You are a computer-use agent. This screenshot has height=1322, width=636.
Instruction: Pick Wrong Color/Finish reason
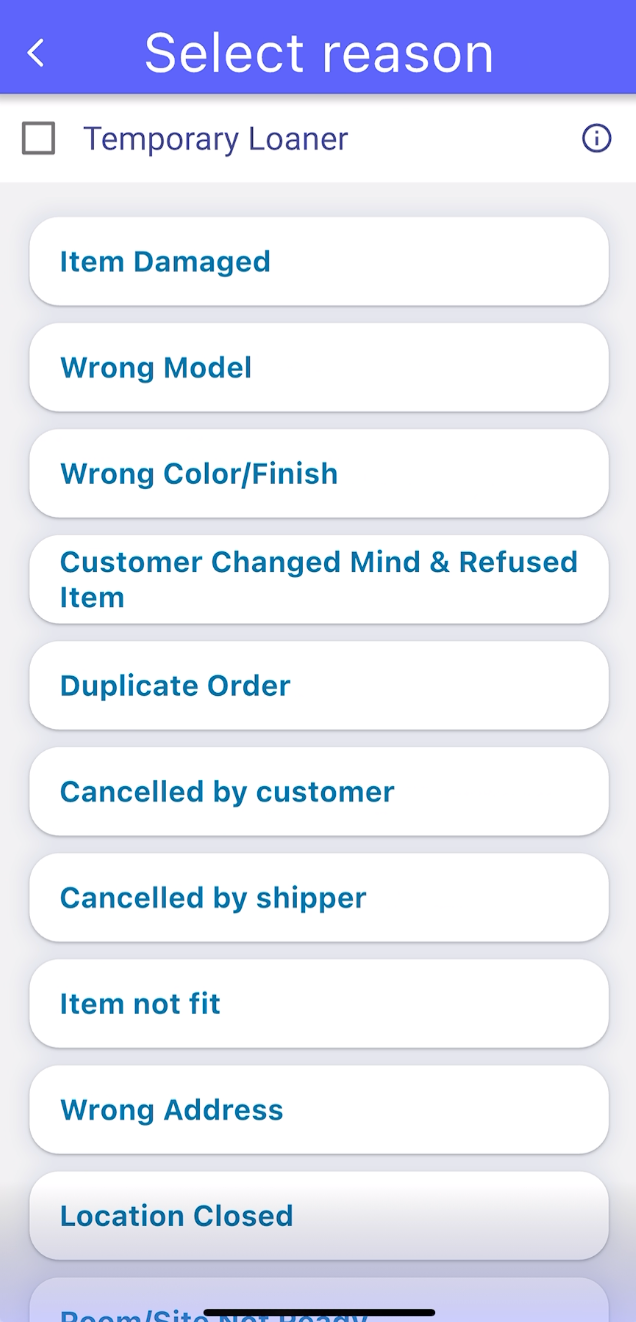pyautogui.click(x=319, y=474)
